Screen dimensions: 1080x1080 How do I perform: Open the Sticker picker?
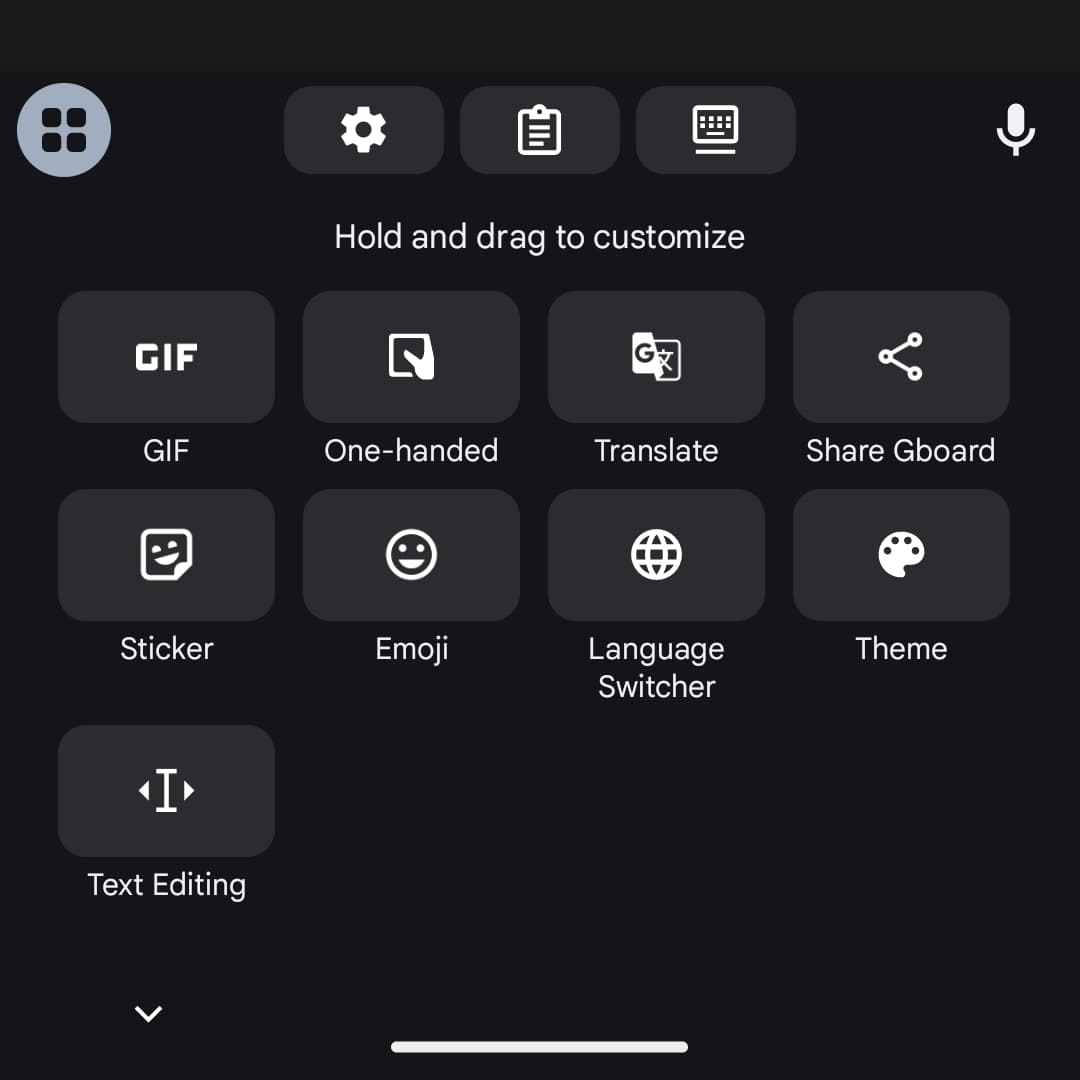(166, 555)
